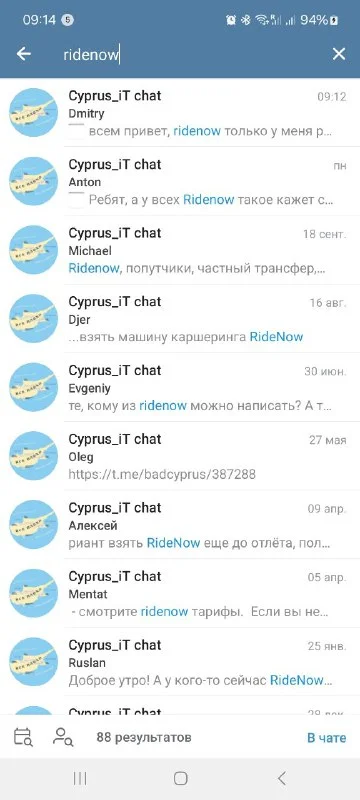Open Djer's message about каршеринга RideNow
This screenshot has width=360, height=800.
click(x=180, y=319)
